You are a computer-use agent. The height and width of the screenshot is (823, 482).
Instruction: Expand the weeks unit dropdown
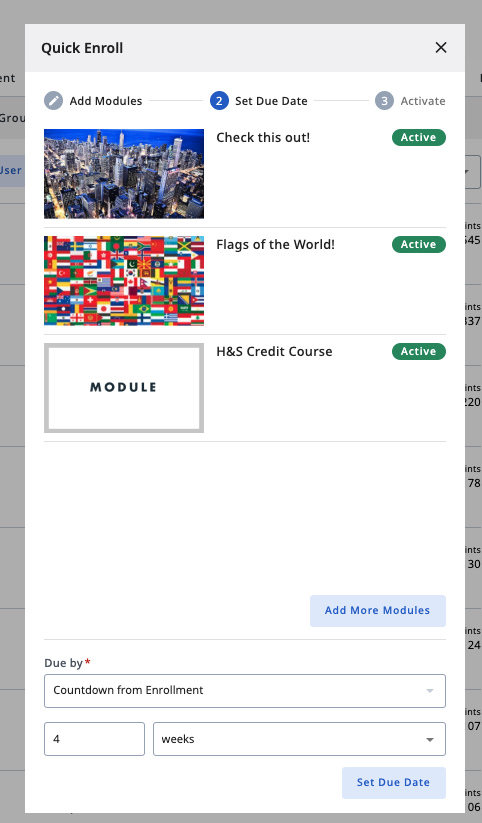(299, 739)
